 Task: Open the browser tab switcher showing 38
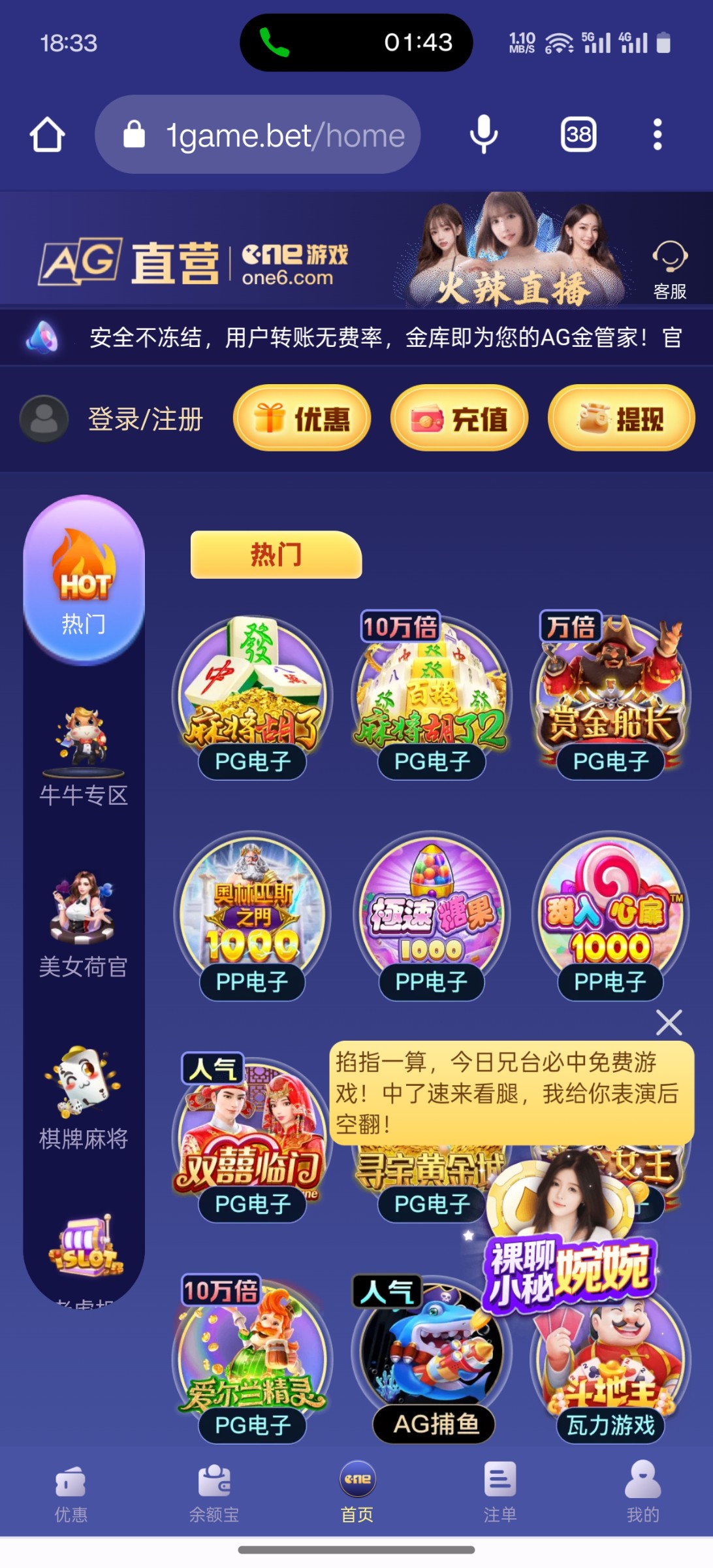tap(578, 135)
